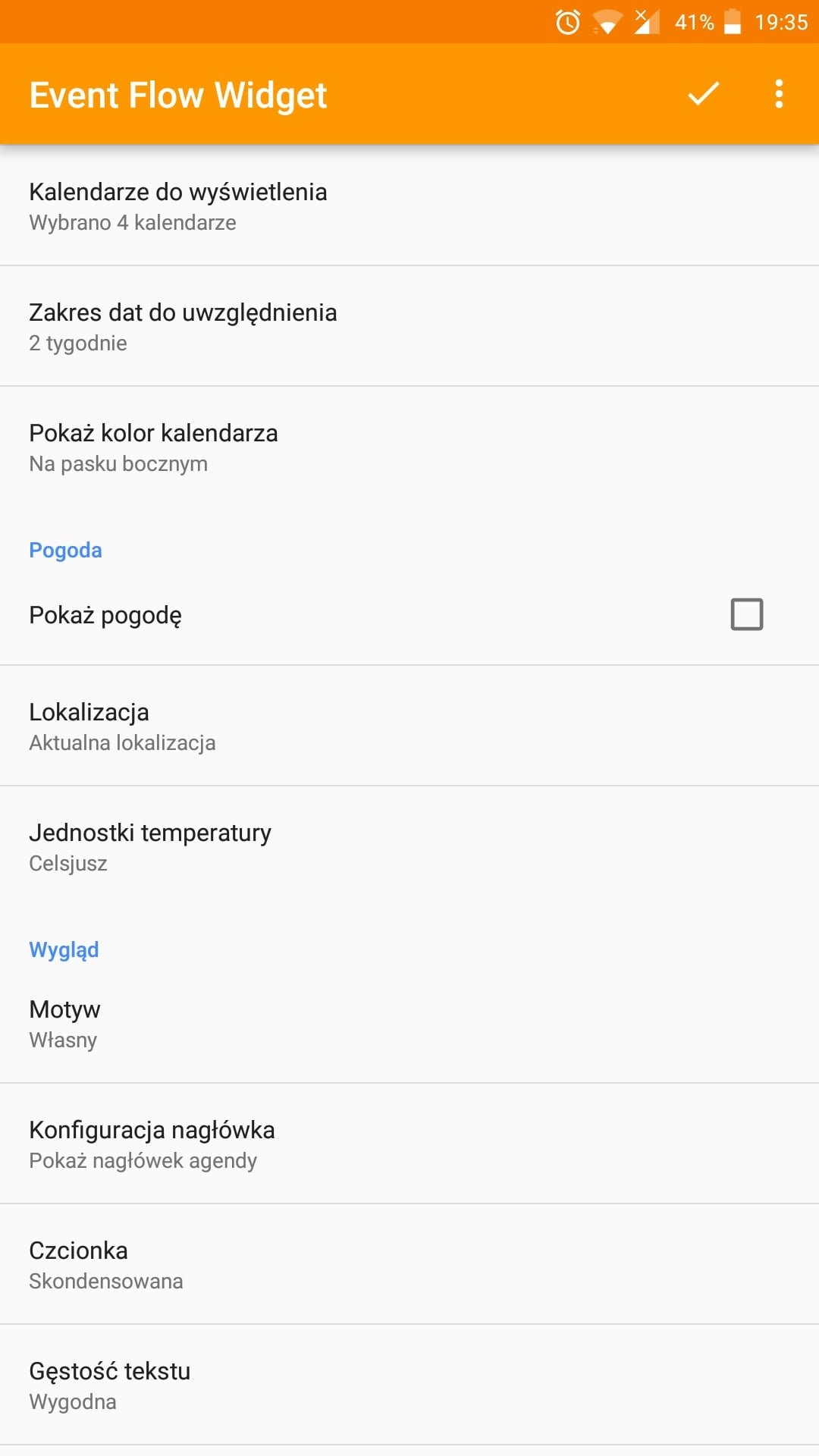The width and height of the screenshot is (819, 1456).
Task: Open Konfiguracja nagłówka
Action: pos(409,1144)
